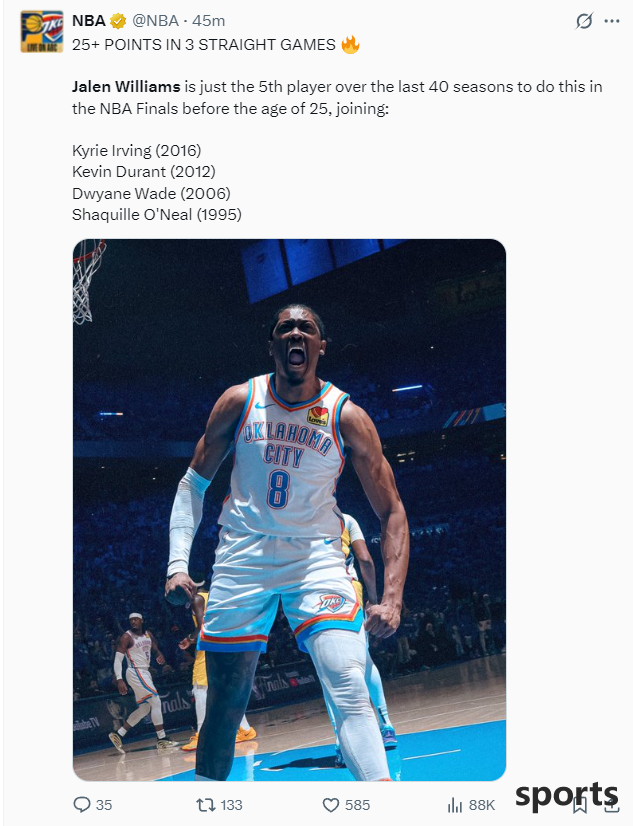The width and height of the screenshot is (633, 826).
Task: Like the NBA post
Action: point(331,804)
